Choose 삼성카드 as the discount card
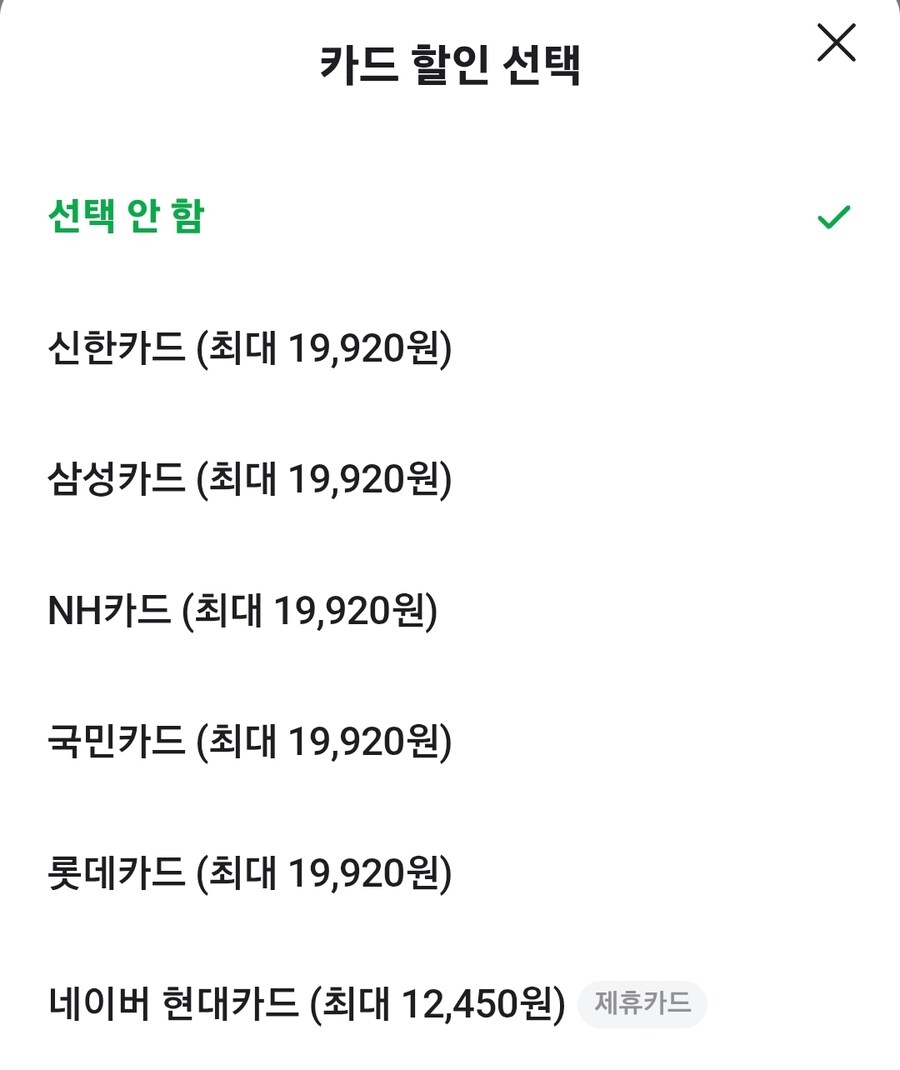This screenshot has height=1070, width=900. (x=250, y=480)
